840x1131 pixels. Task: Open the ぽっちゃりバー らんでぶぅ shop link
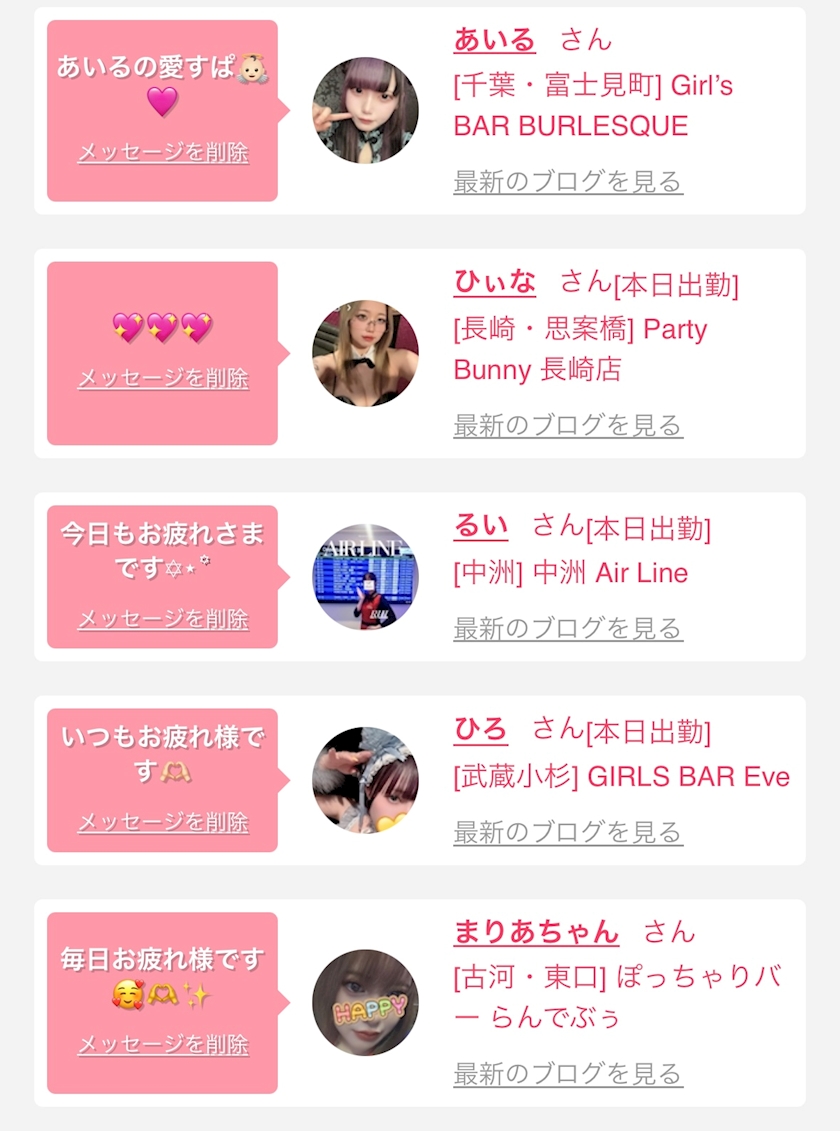click(x=618, y=997)
